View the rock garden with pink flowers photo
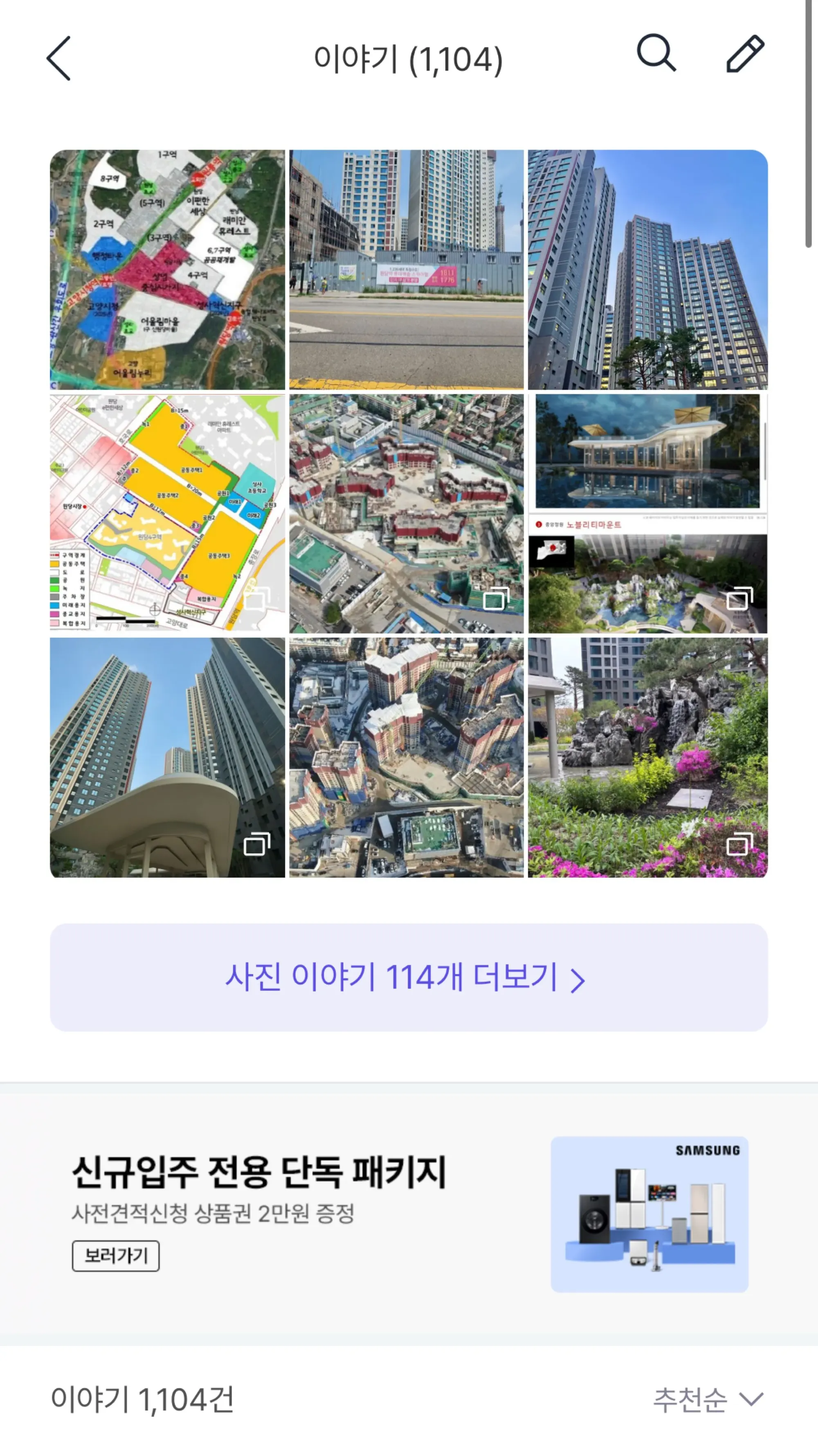Image resolution: width=818 pixels, height=1456 pixels. point(648,757)
